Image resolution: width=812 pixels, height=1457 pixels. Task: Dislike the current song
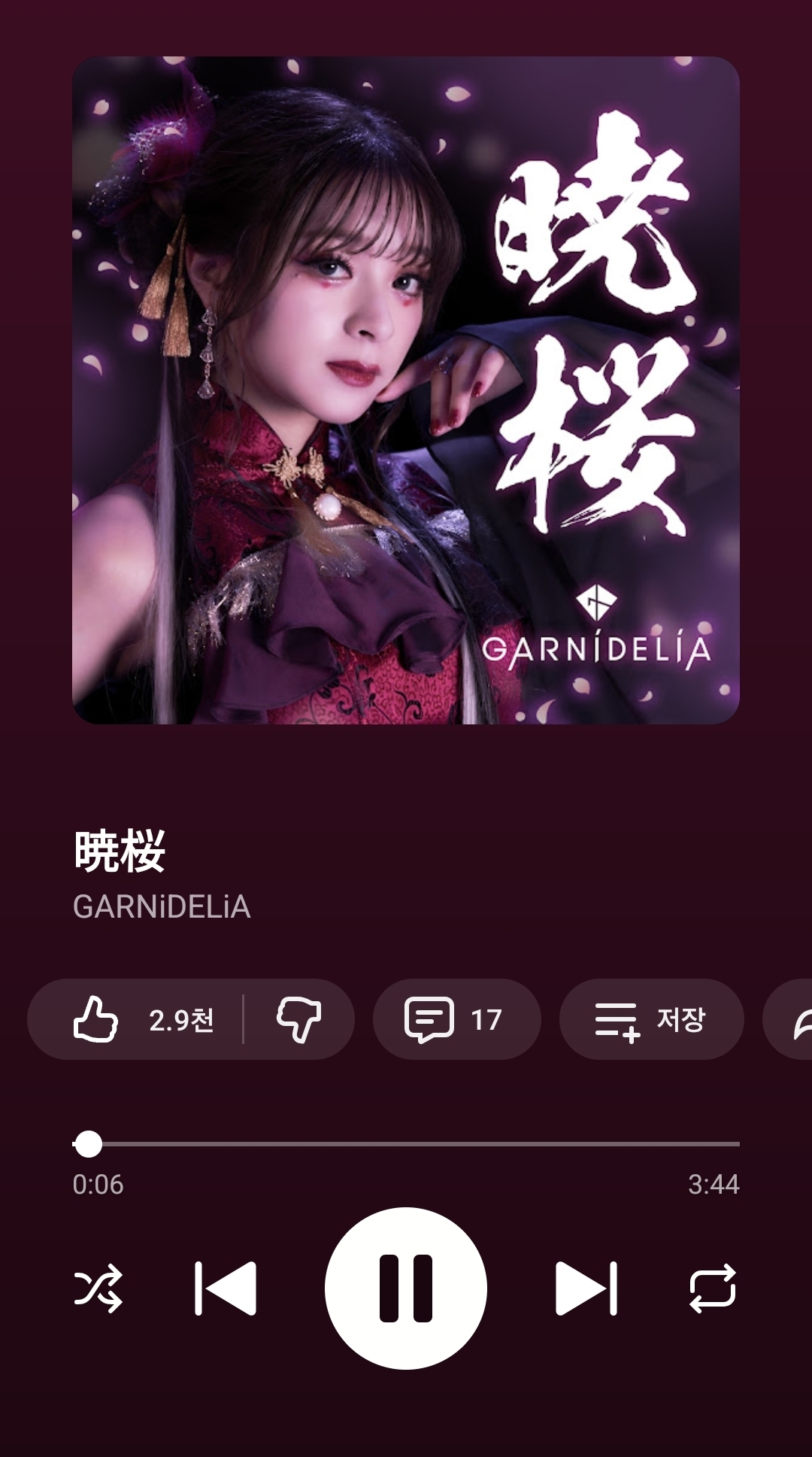(299, 1019)
